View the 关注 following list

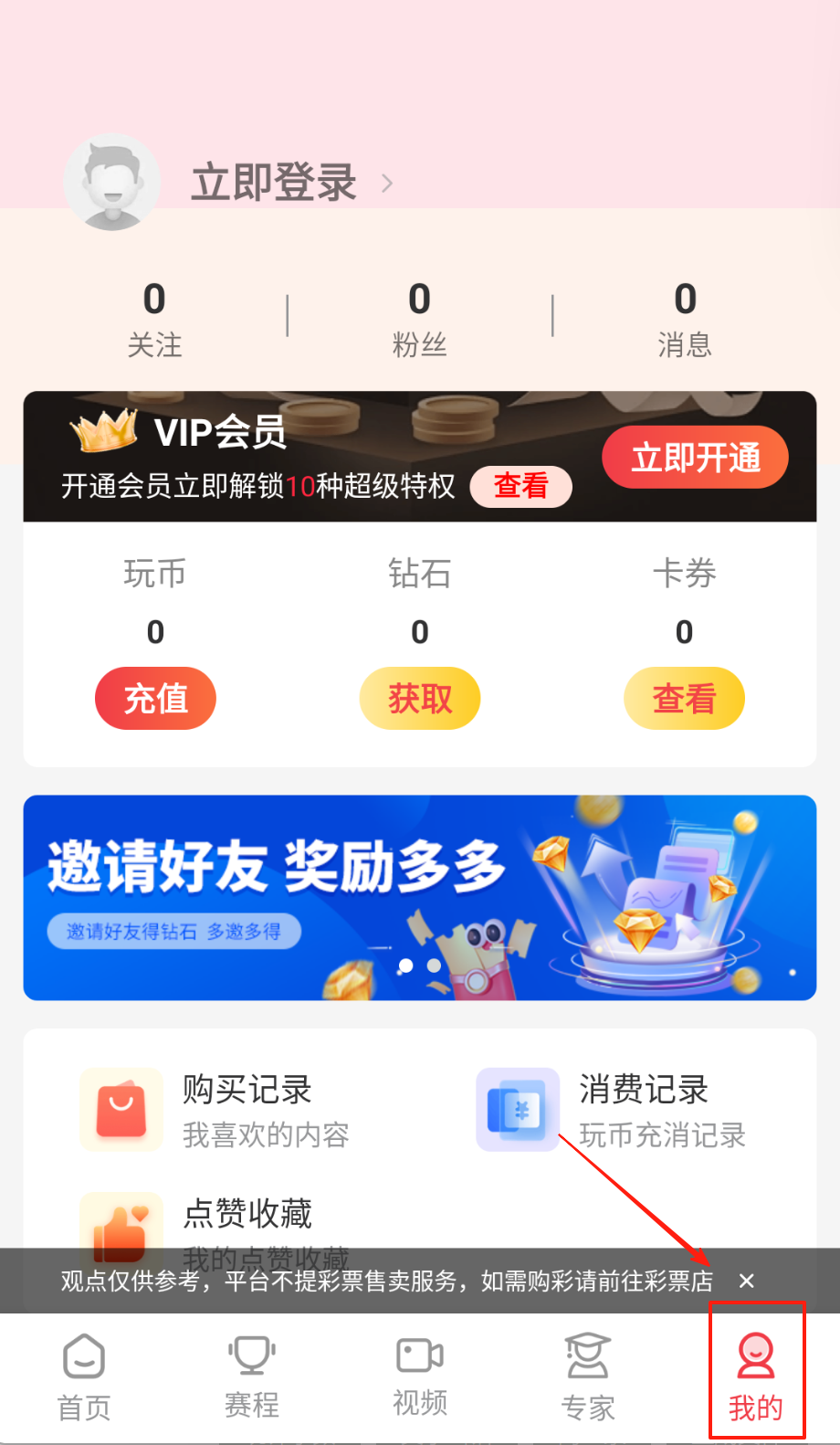click(x=154, y=318)
